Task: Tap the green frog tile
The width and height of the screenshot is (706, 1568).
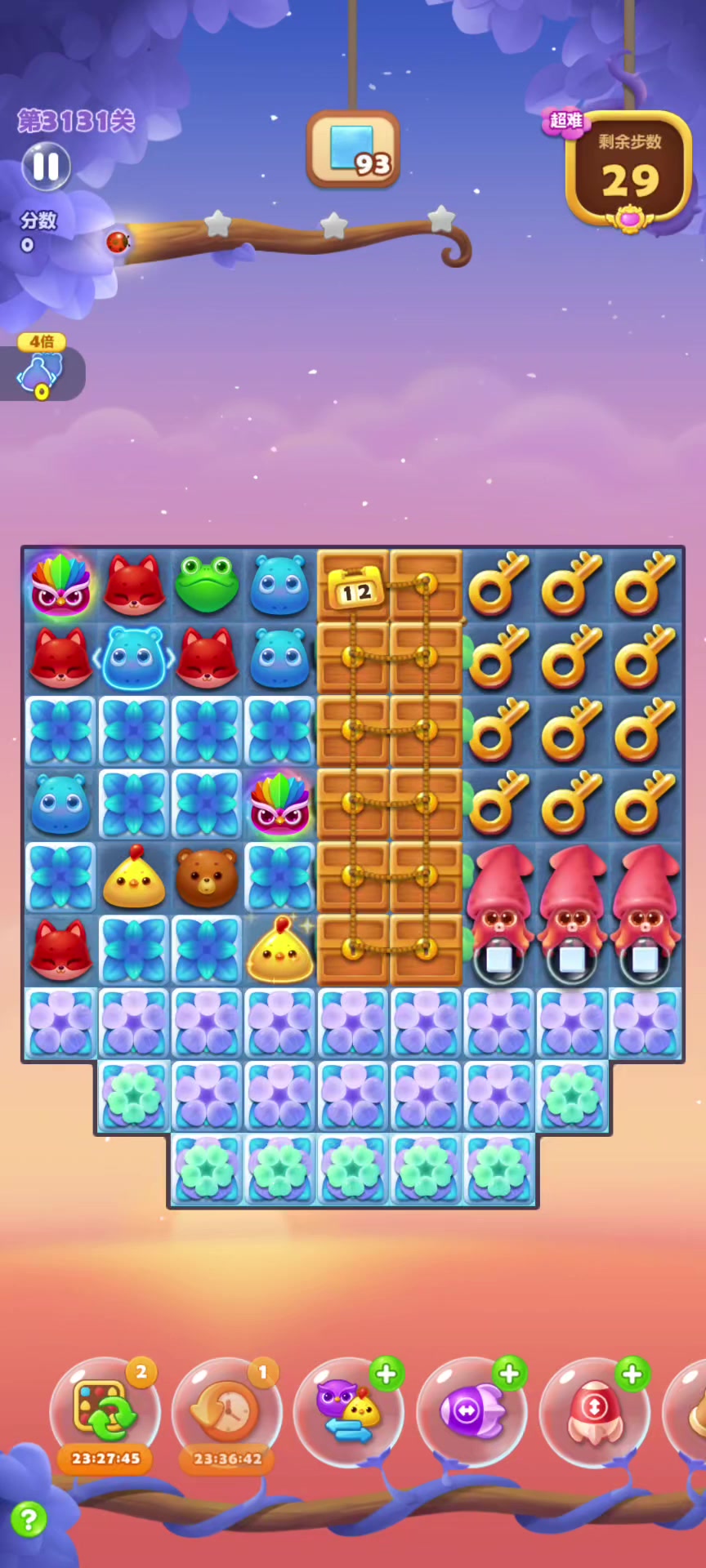Action: click(207, 584)
